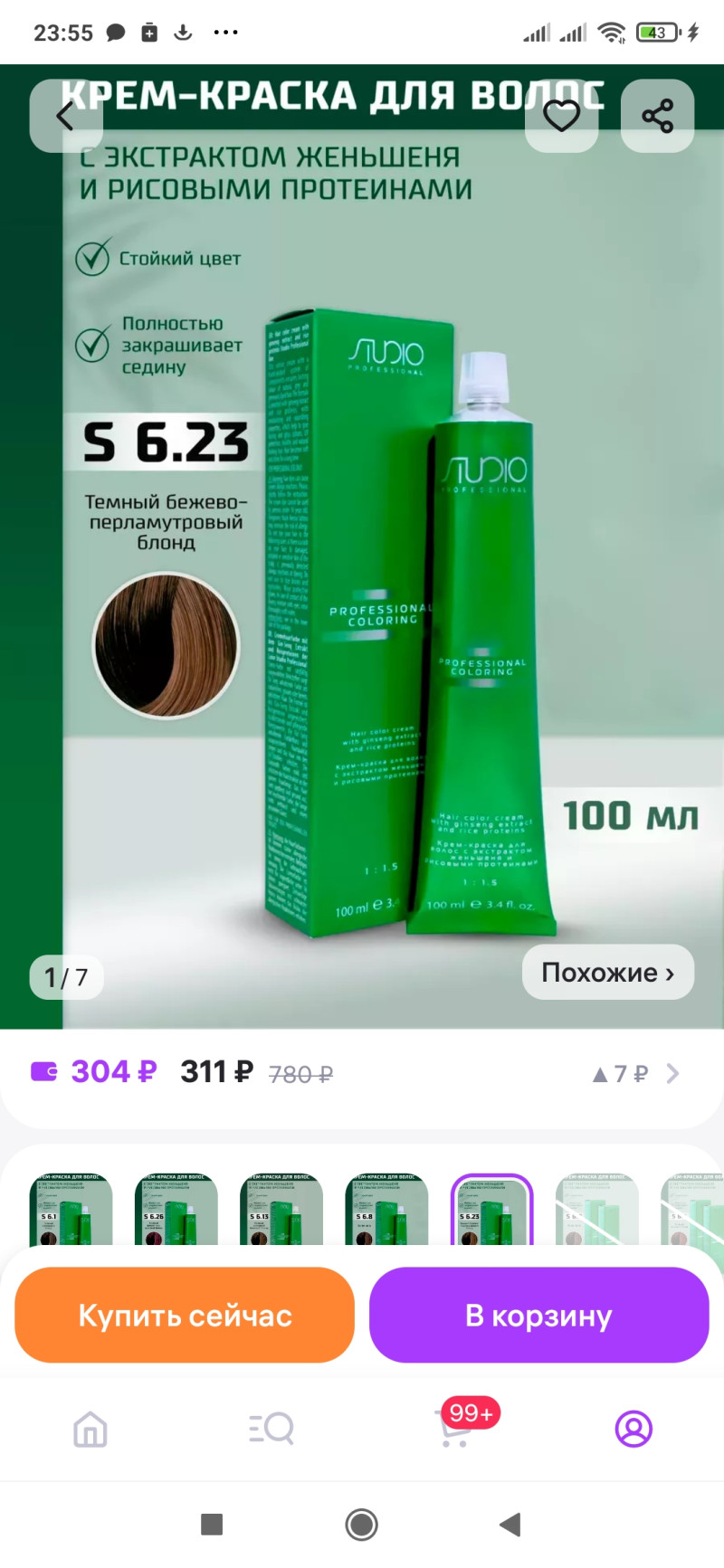Expand the price change details chevron
Viewport: 724px width, 1568px height.
(672, 1074)
